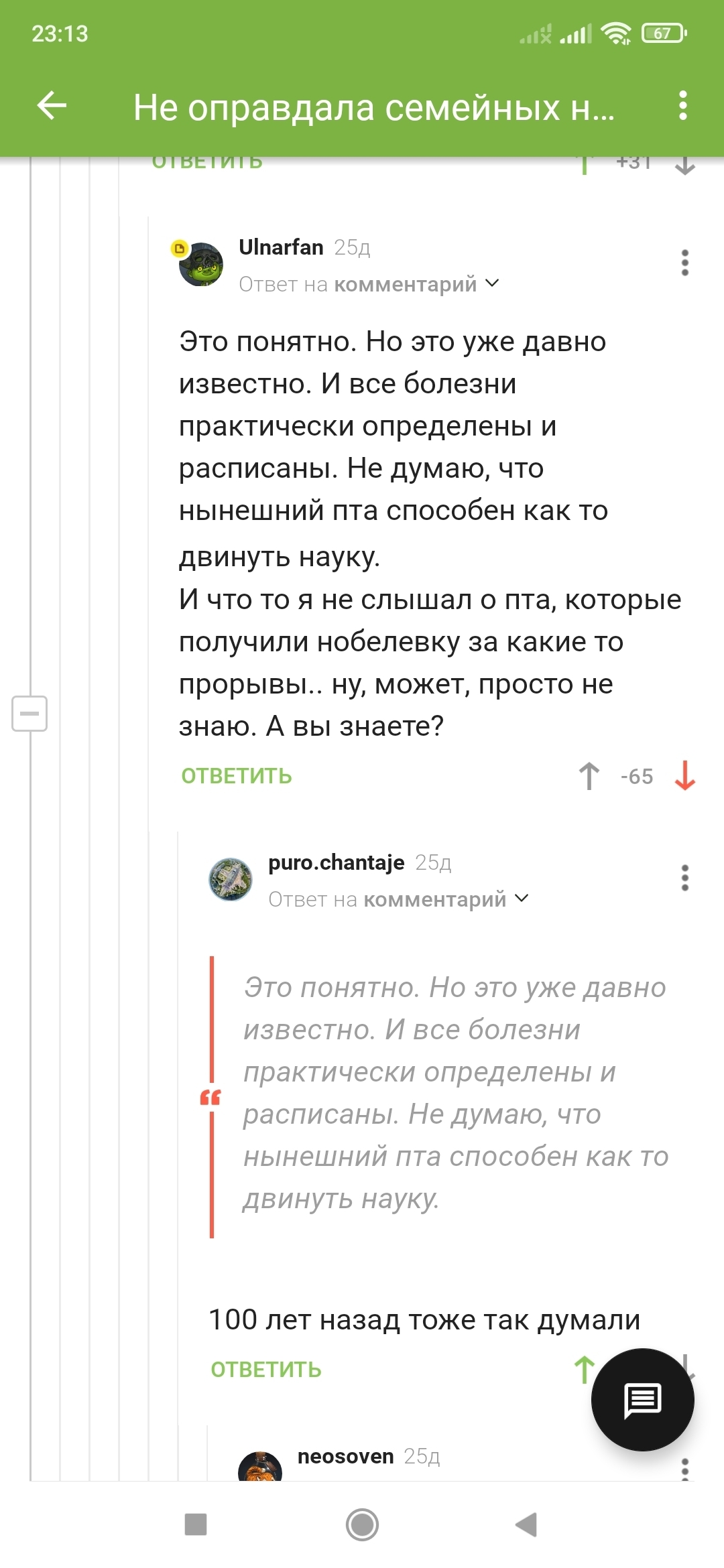Open system recent apps

(x=196, y=1524)
